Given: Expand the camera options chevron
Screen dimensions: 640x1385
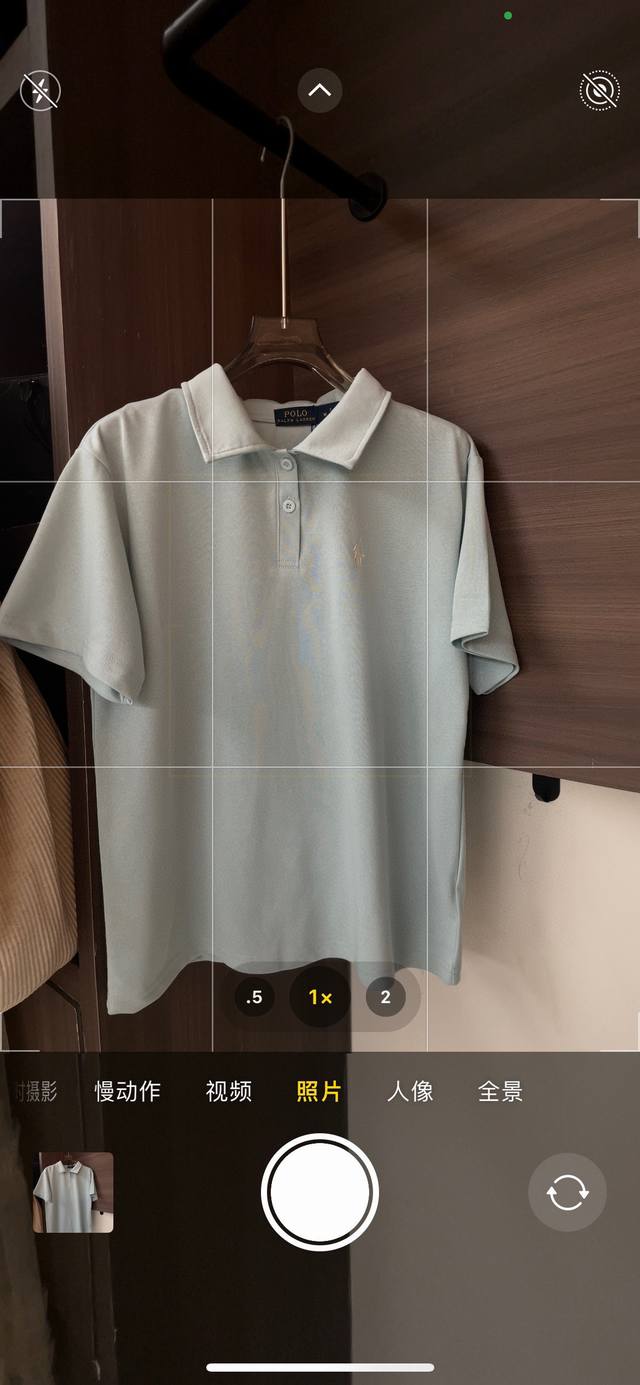Looking at the screenshot, I should click(320, 91).
